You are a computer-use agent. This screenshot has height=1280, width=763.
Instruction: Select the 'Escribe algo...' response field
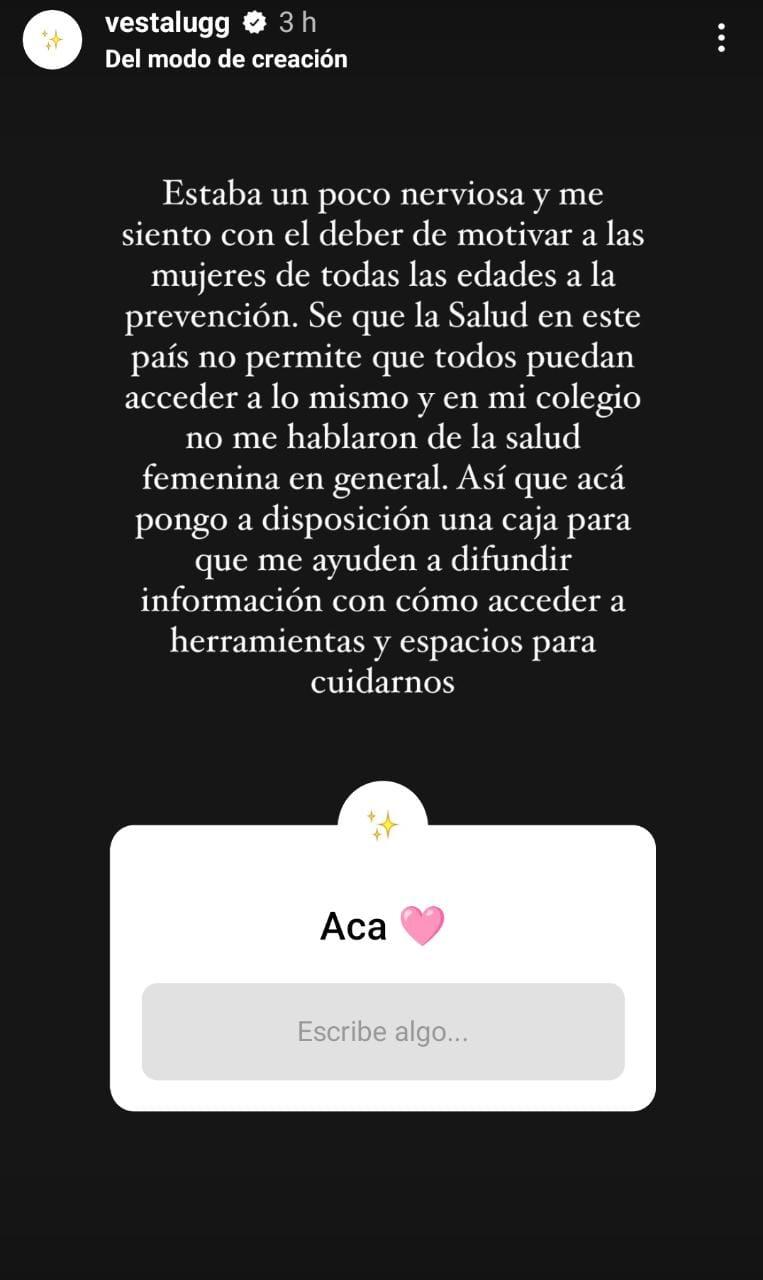point(382,1032)
